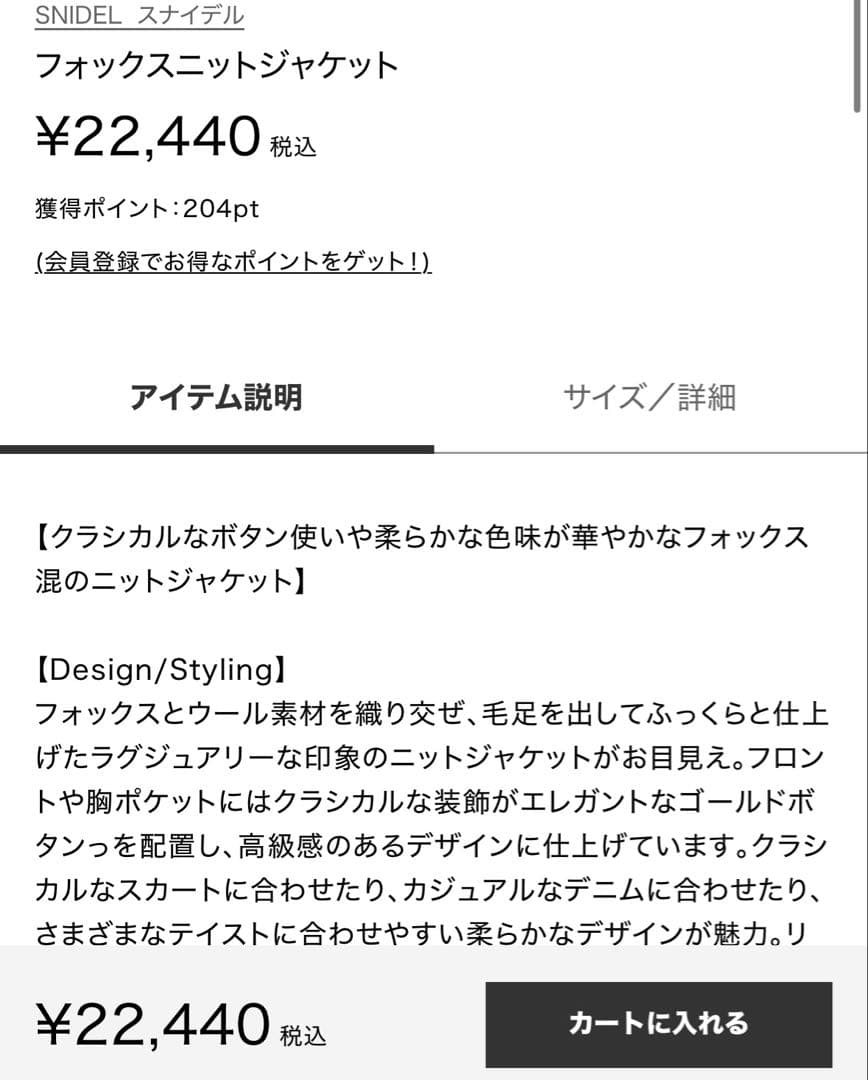
Task: Click the bracketed catch-copy introduction text
Action: tap(420, 536)
